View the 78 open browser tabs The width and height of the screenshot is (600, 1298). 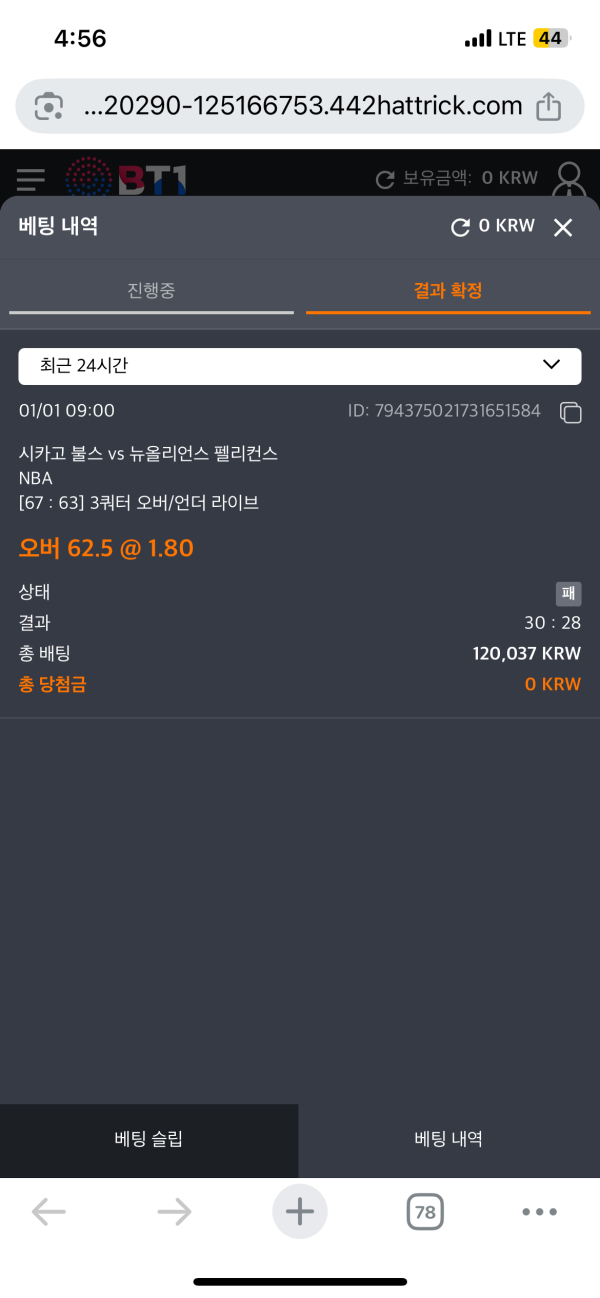[x=425, y=1213]
